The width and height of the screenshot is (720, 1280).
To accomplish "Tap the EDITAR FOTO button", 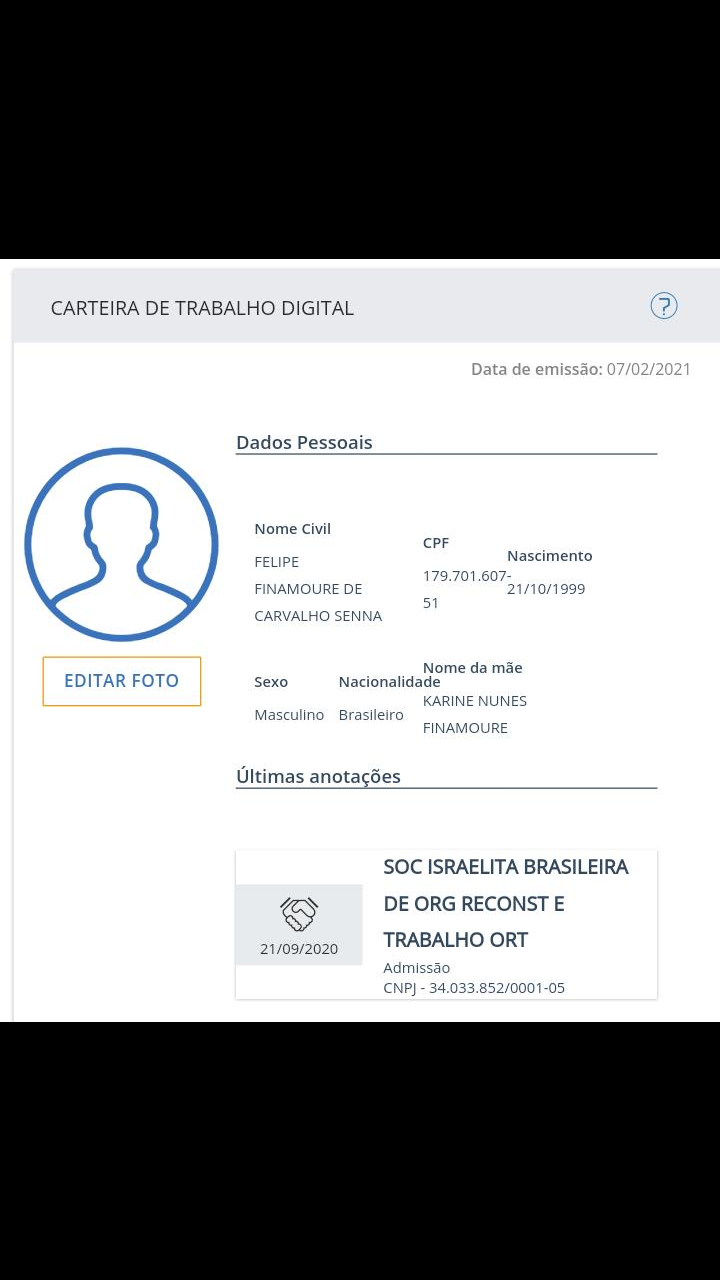I will click(122, 681).
